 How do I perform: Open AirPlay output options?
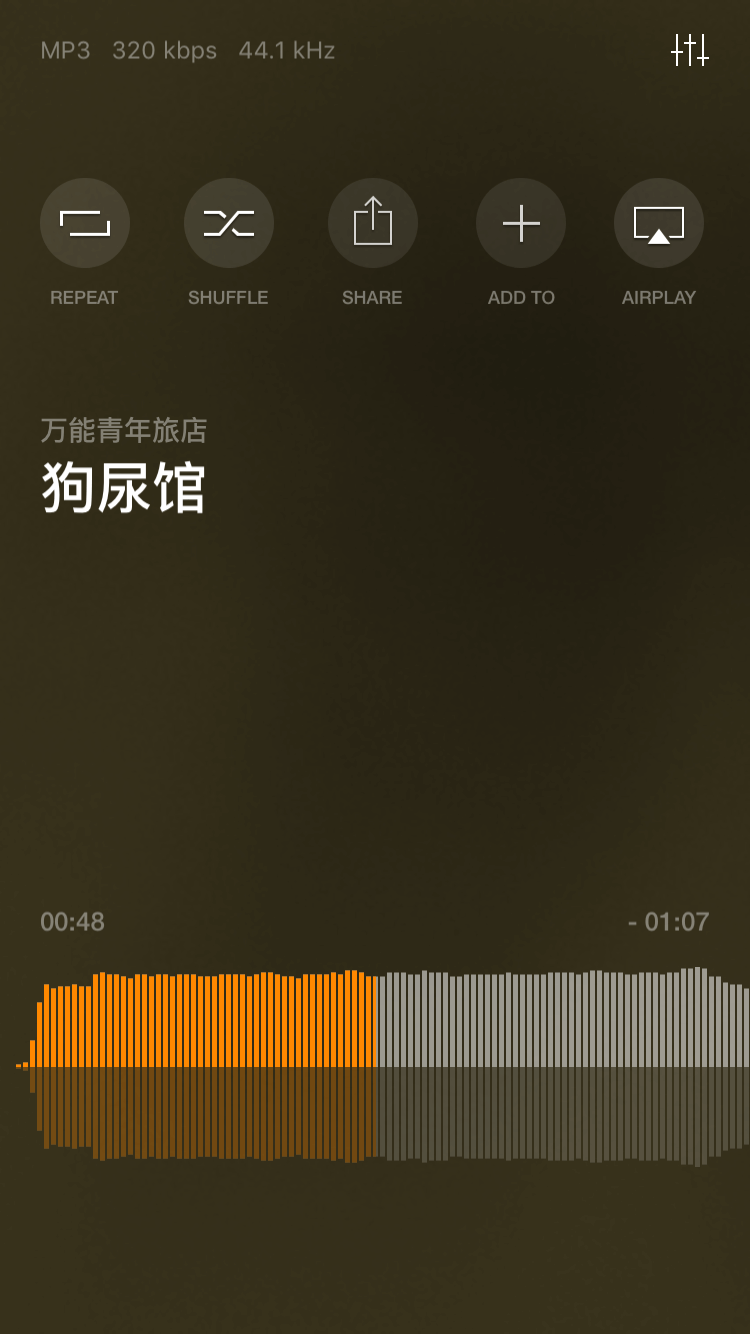(659, 223)
